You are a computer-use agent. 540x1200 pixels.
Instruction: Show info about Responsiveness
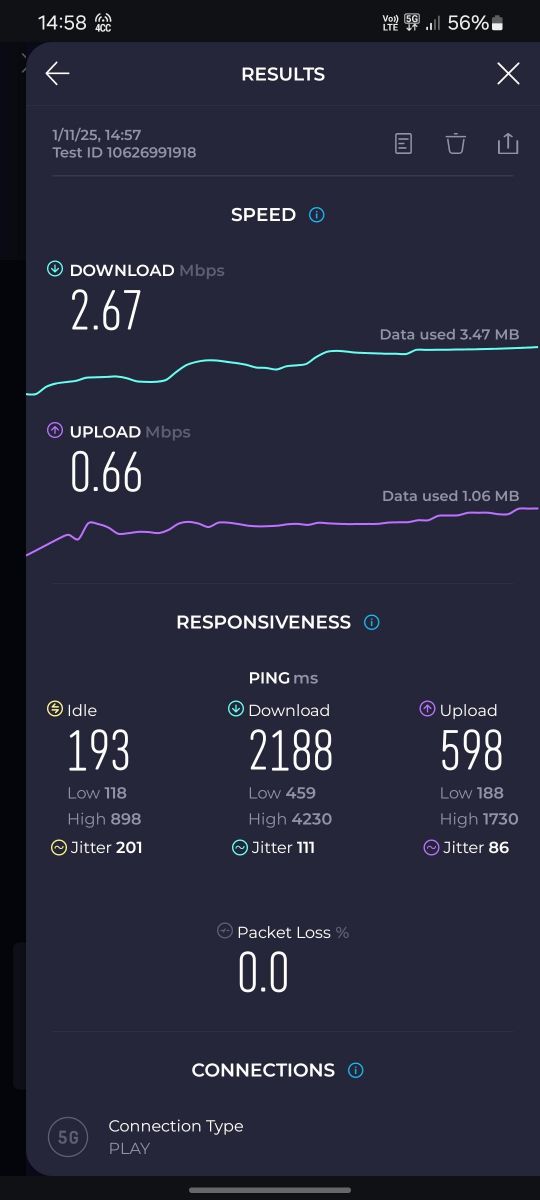tap(372, 623)
